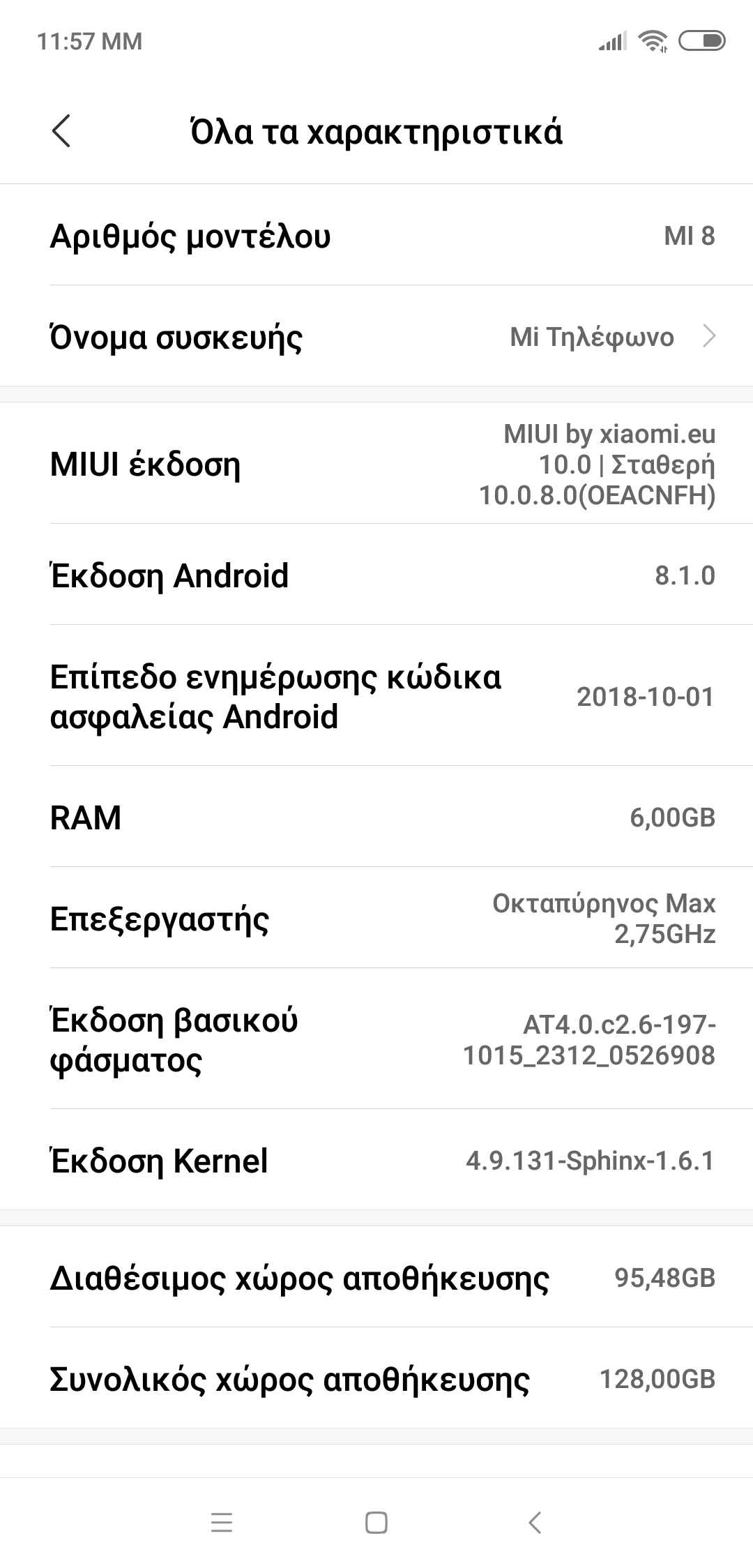Open recent apps from navigation bar

tap(221, 1522)
